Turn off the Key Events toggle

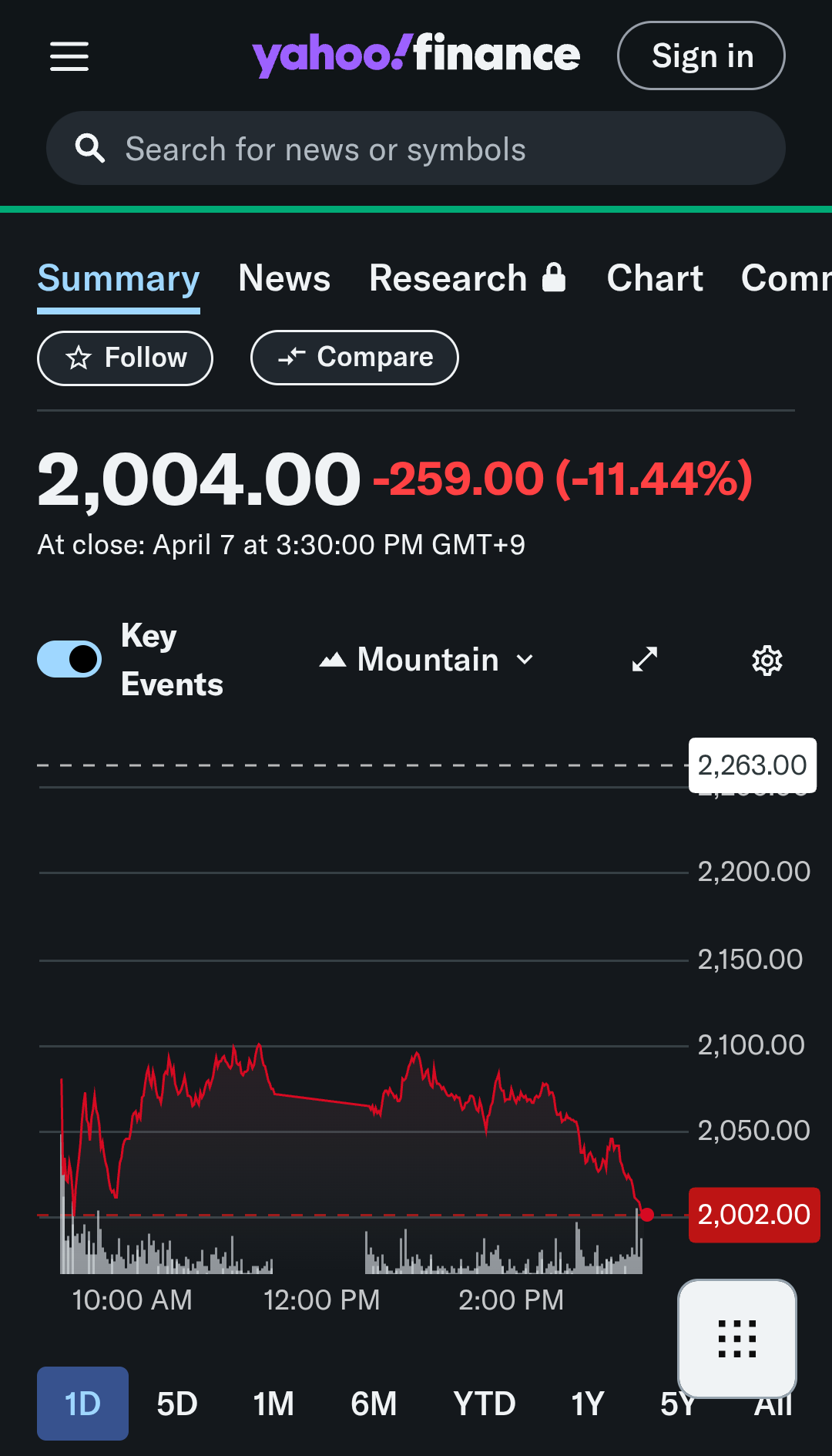69,659
